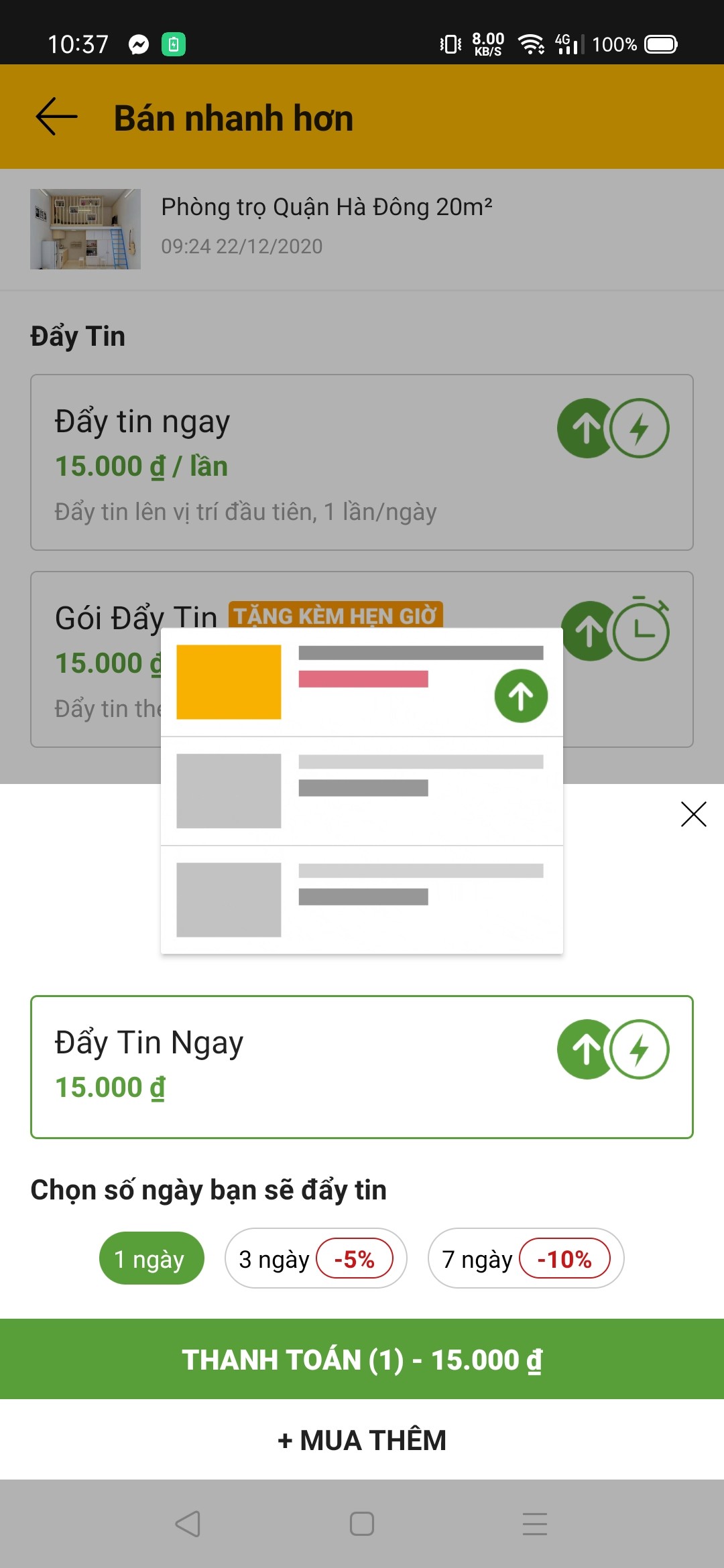Go back using the header arrow
This screenshot has height=1568, width=724.
[x=57, y=117]
